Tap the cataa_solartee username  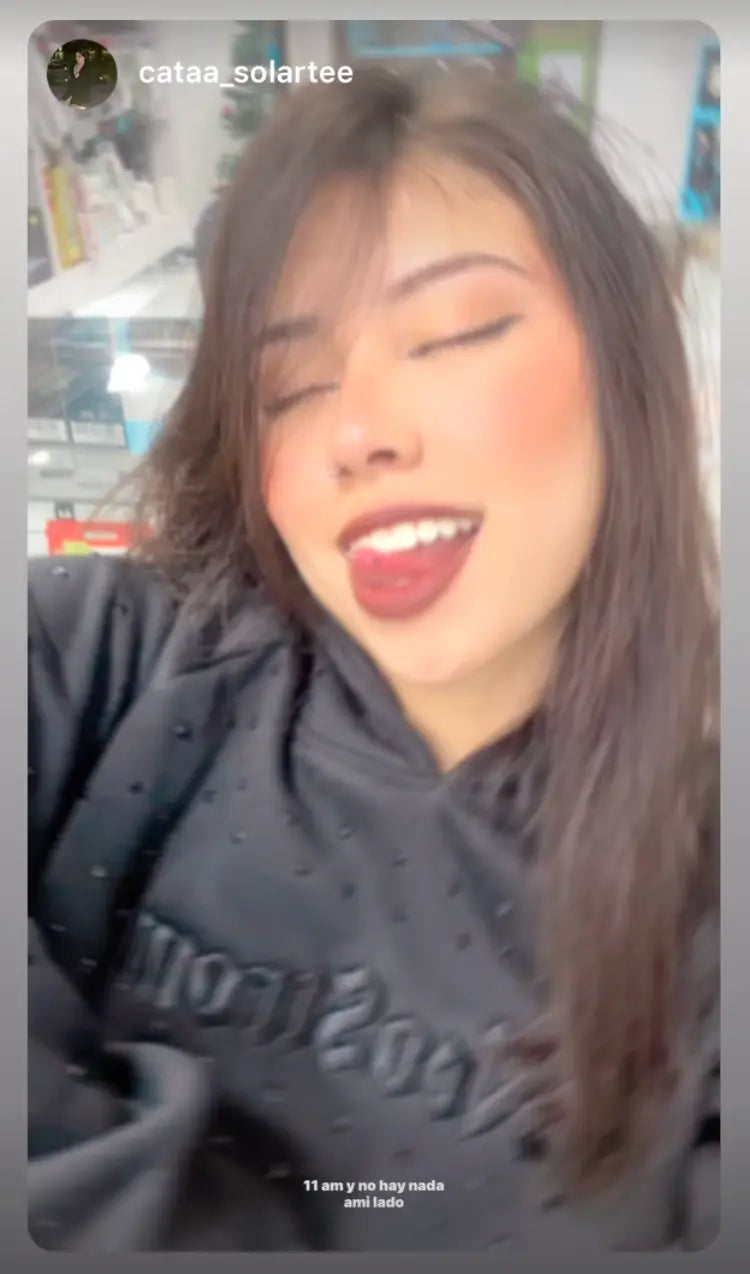point(246,74)
